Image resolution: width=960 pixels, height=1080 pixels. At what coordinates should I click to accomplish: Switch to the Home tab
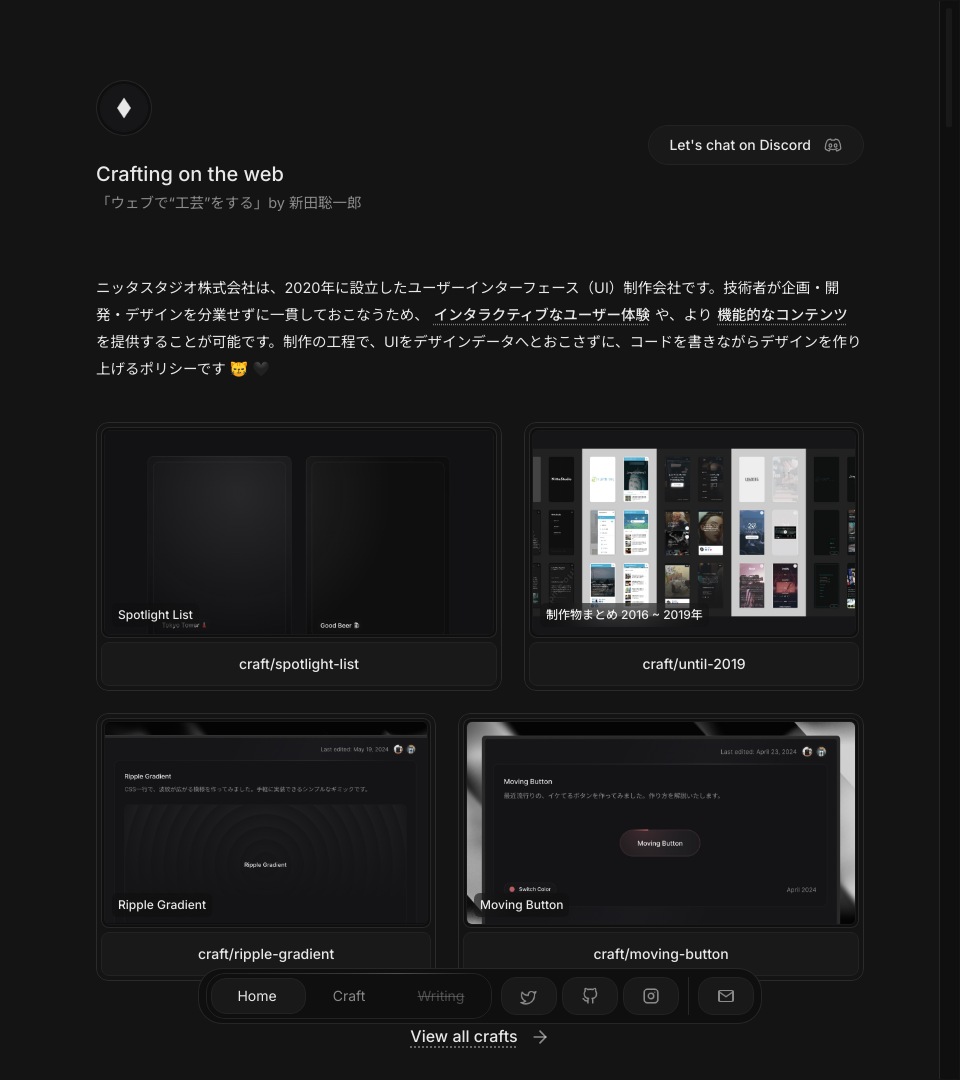point(257,996)
